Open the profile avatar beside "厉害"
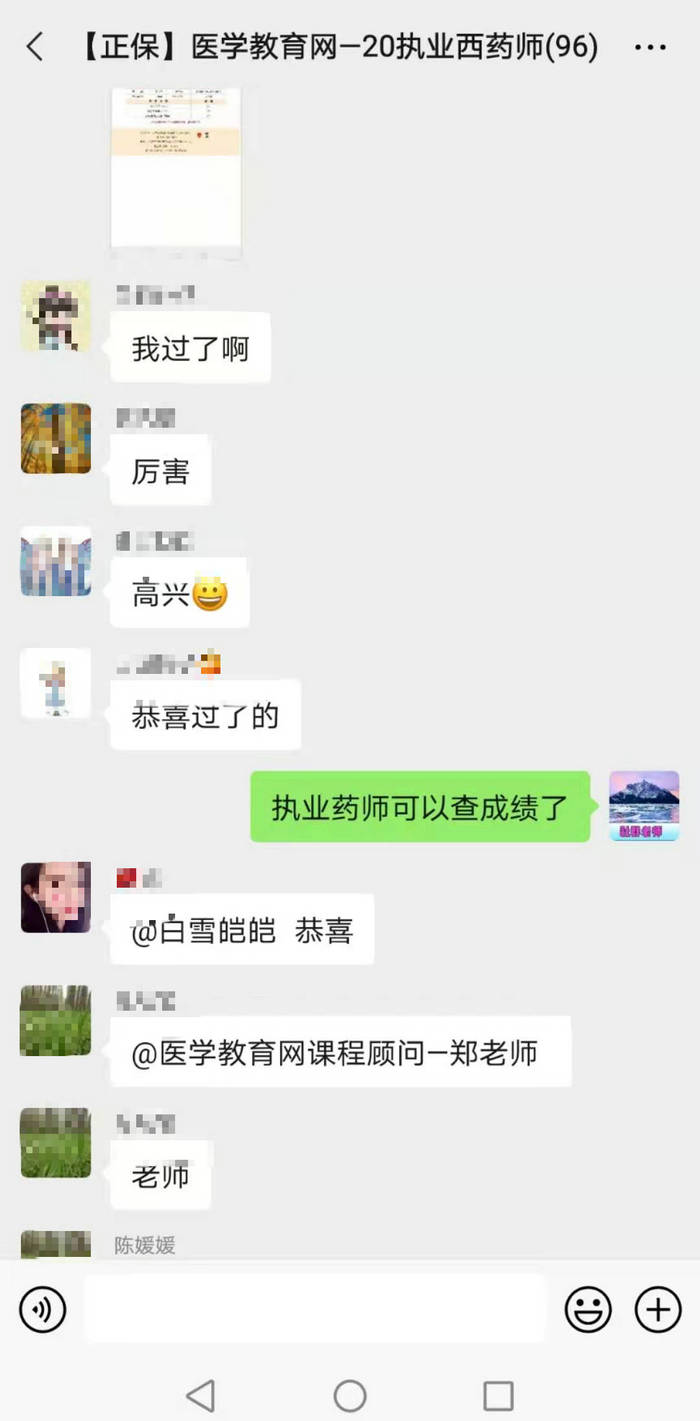The height and width of the screenshot is (1421, 700). (56, 438)
